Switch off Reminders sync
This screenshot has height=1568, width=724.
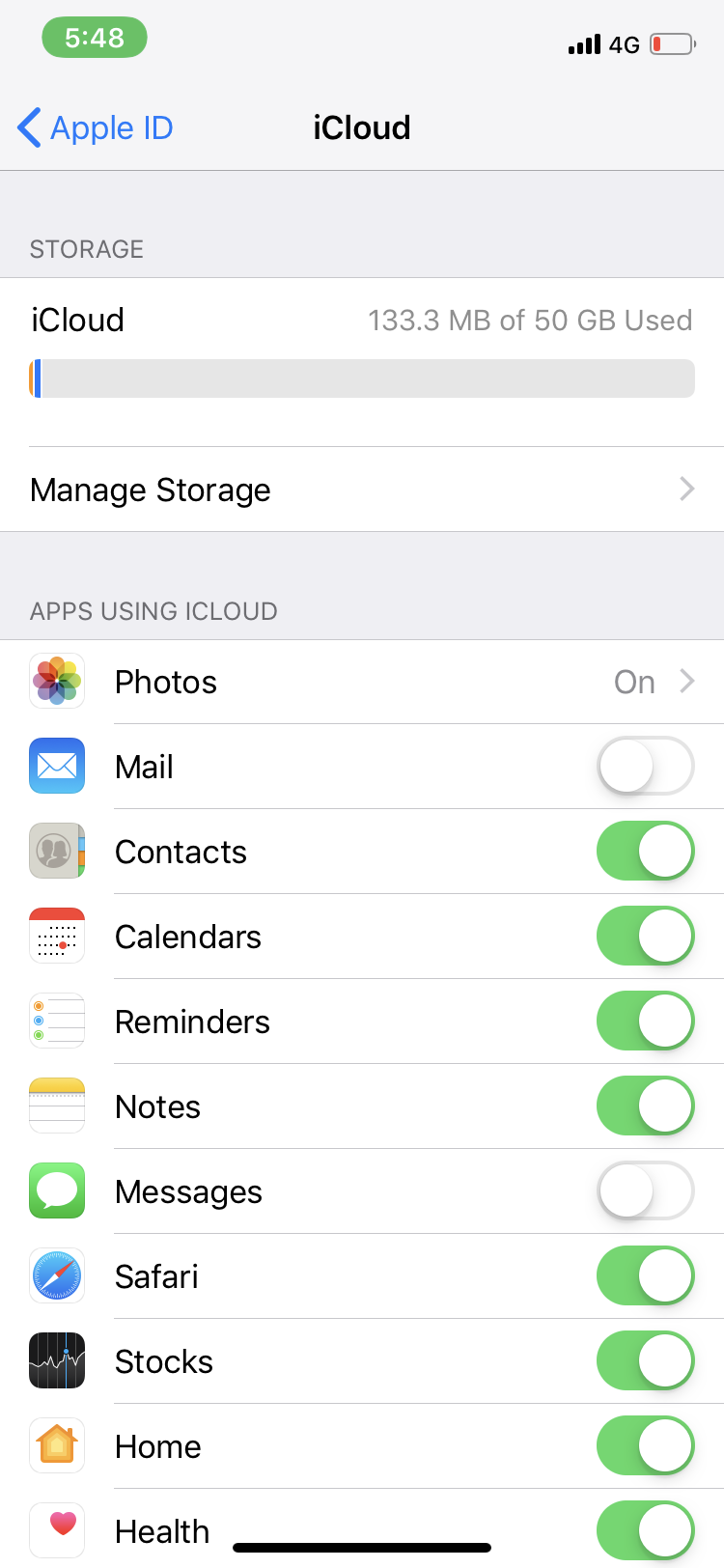coord(645,1022)
